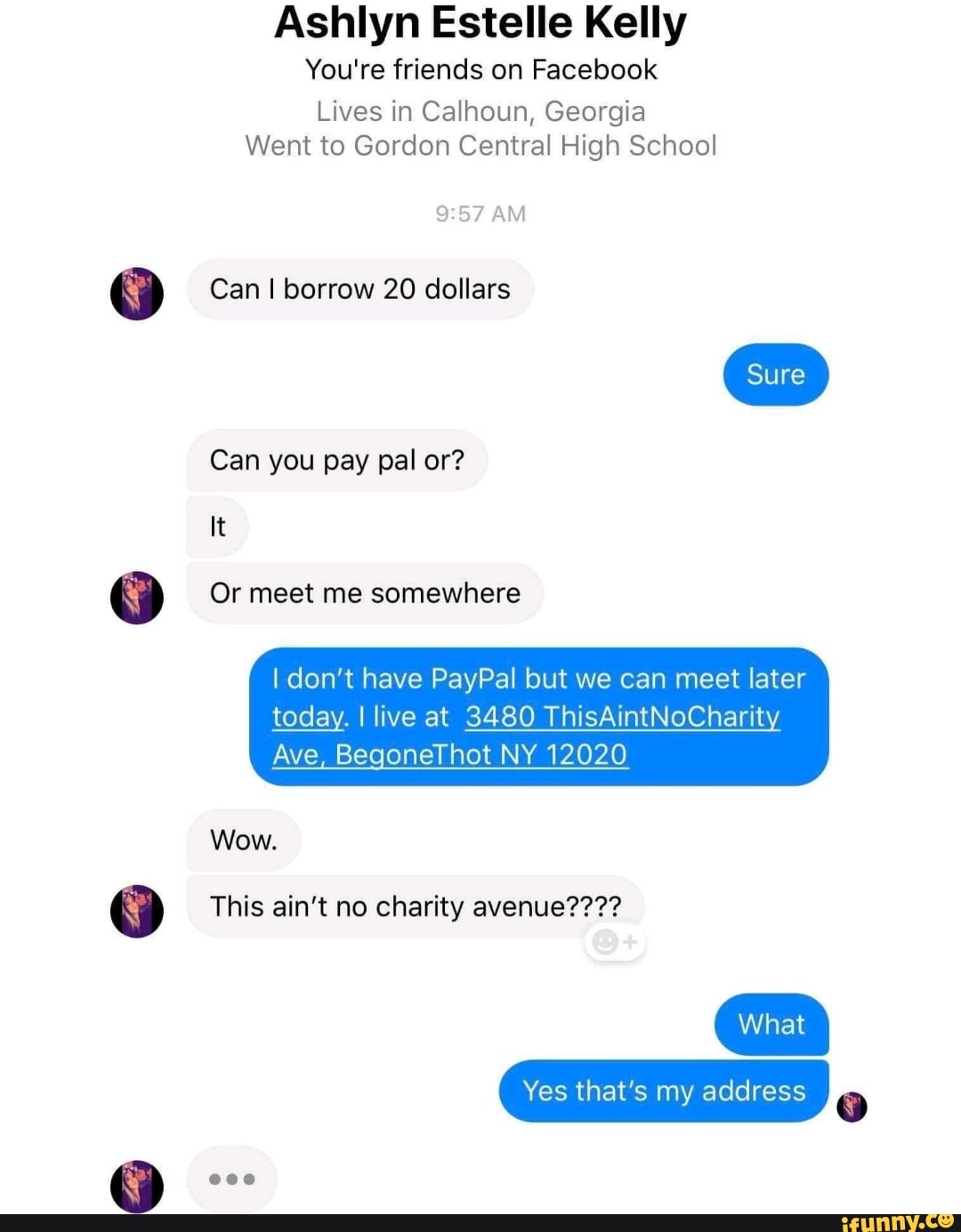The width and height of the screenshot is (961, 1232).
Task: Toggle a reaction on the 'Wow.' message
Action: coord(243,839)
